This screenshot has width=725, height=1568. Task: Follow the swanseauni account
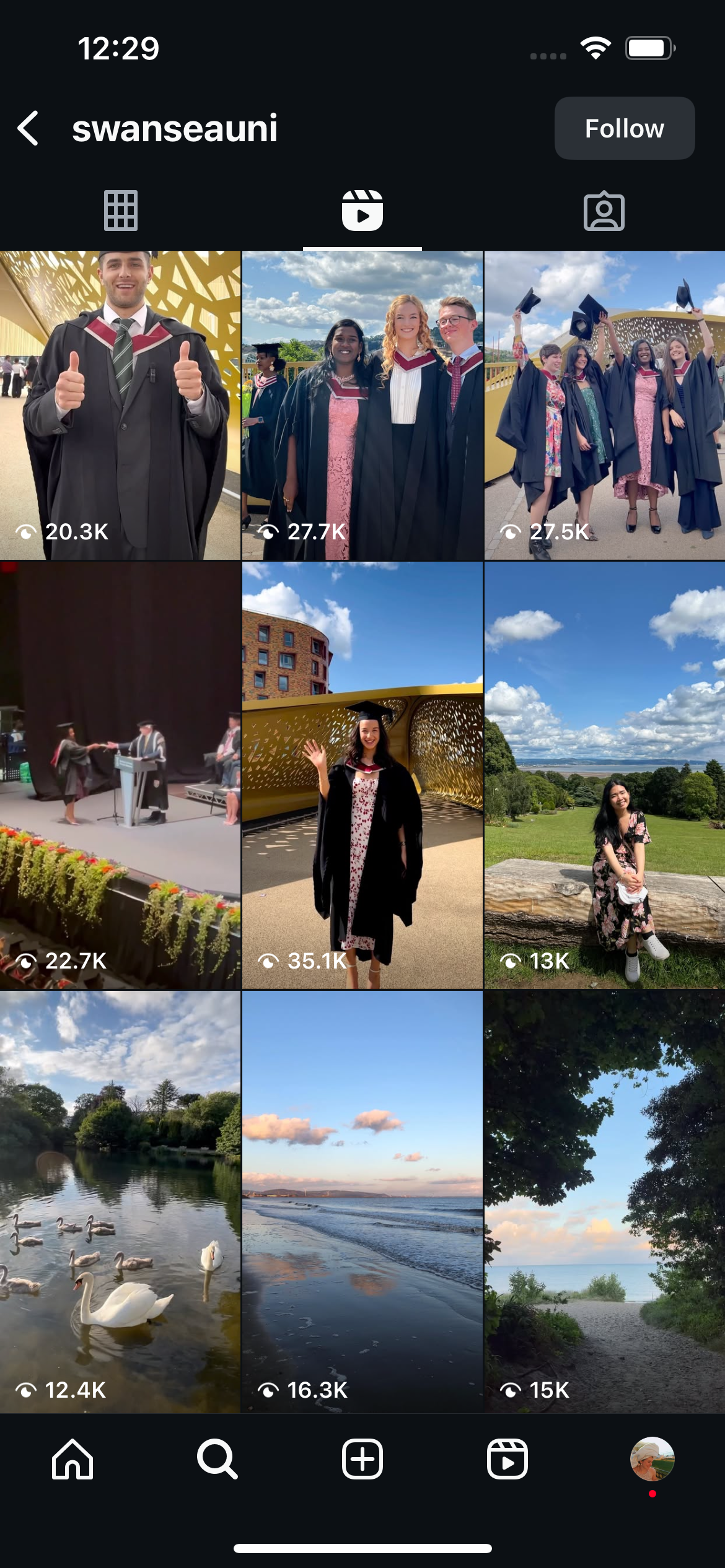tap(624, 128)
